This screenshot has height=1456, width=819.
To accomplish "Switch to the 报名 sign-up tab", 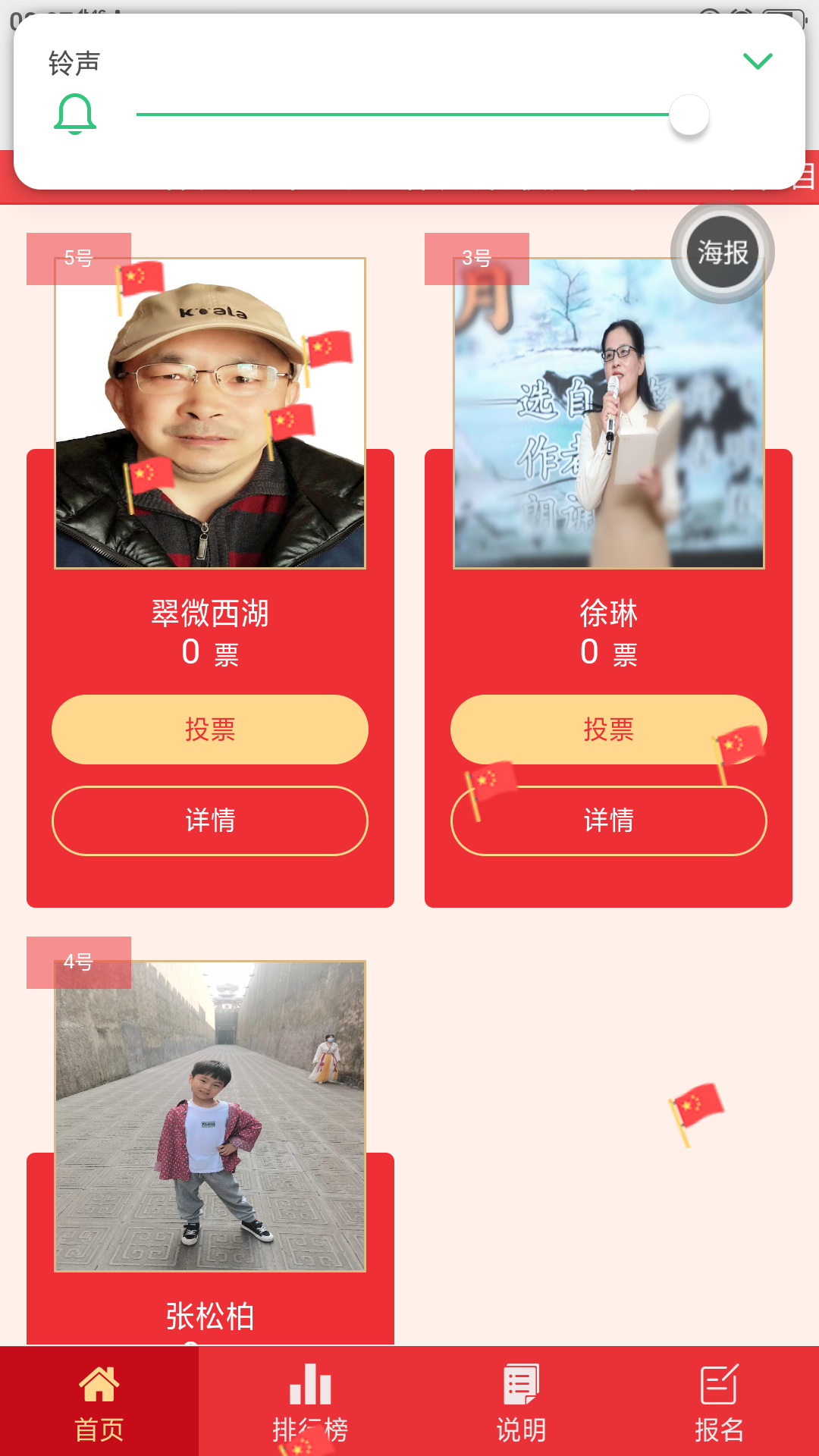I will tap(719, 1401).
